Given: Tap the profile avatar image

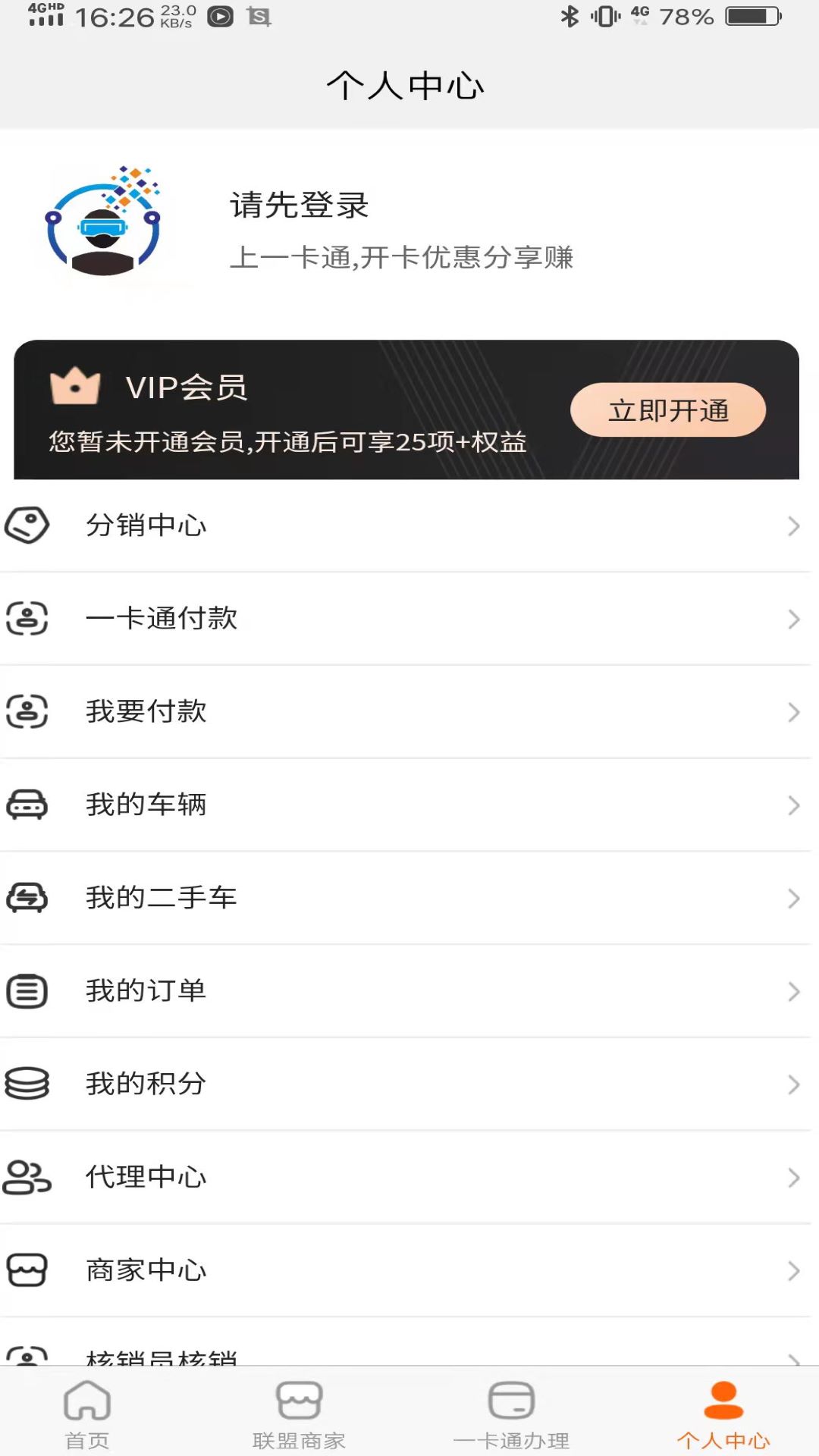Looking at the screenshot, I should 104,221.
